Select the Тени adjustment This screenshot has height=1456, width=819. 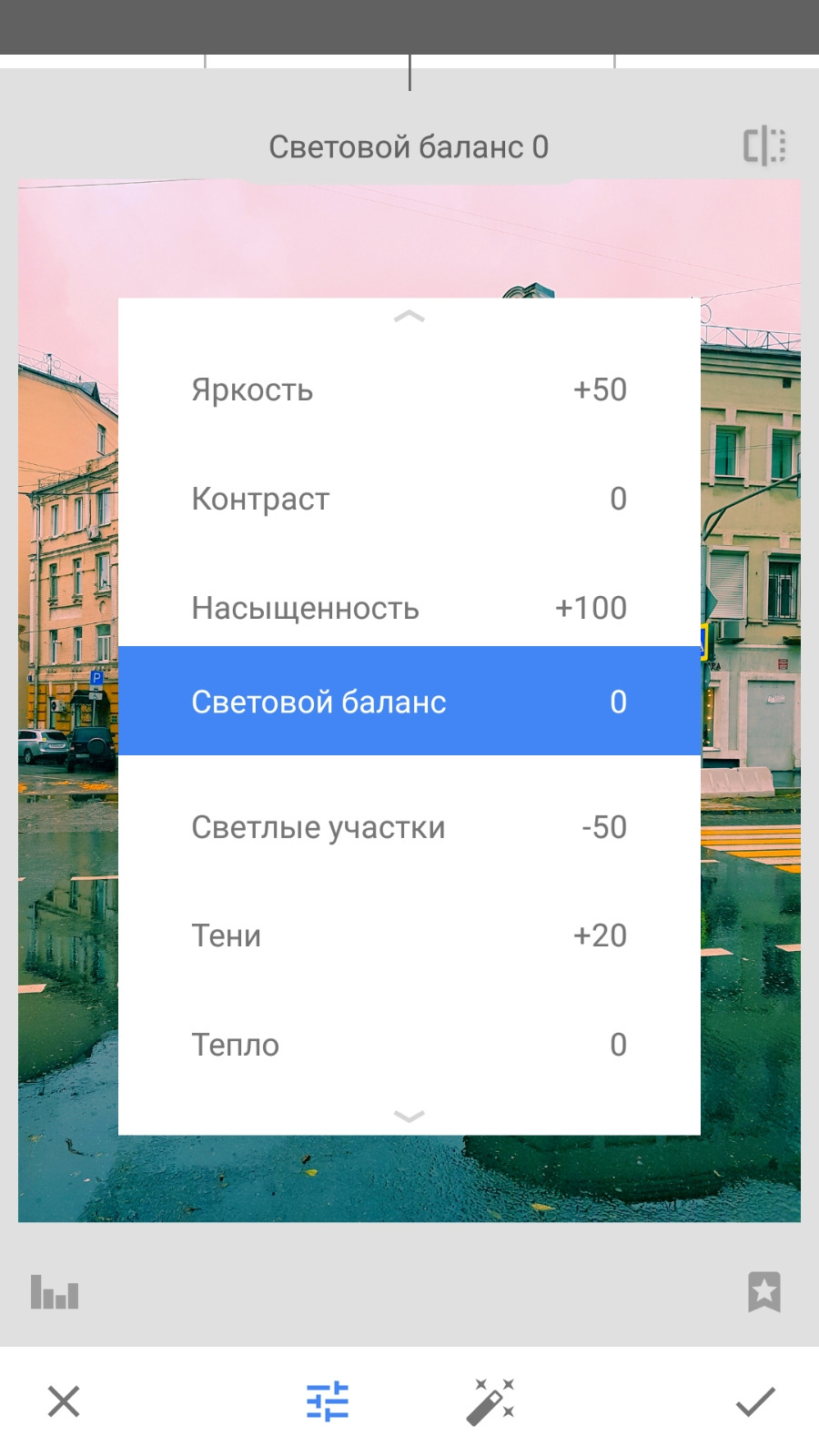tap(409, 935)
